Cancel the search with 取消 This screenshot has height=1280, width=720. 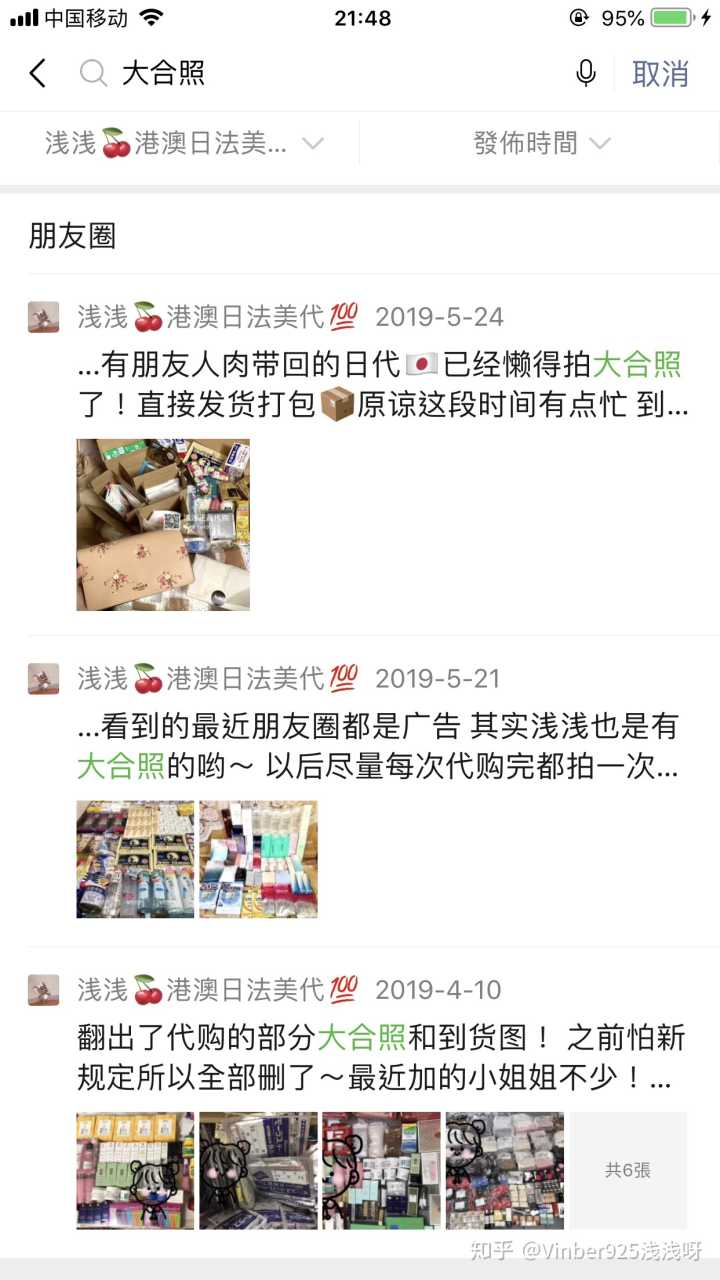[660, 73]
